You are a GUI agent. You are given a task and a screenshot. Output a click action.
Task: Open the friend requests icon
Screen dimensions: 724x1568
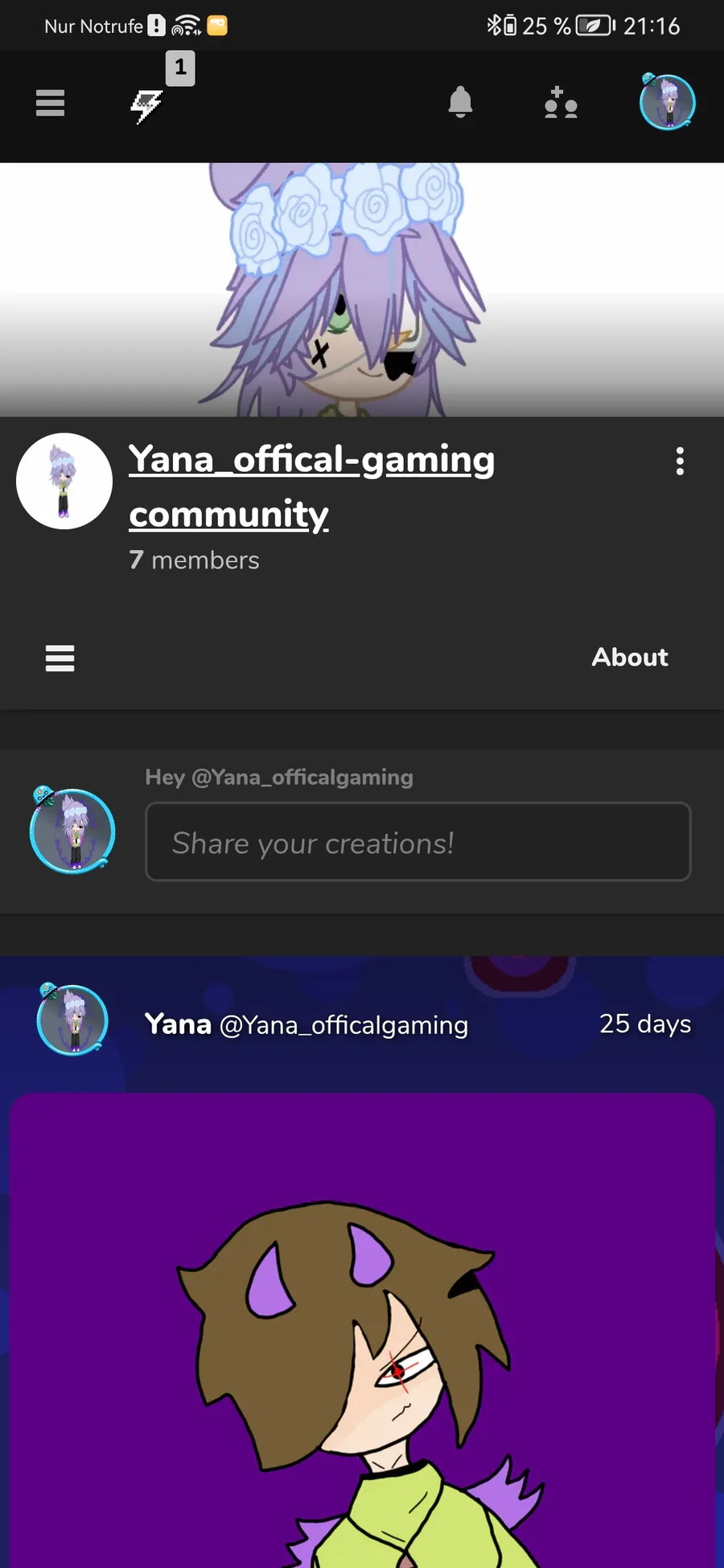pyautogui.click(x=561, y=103)
